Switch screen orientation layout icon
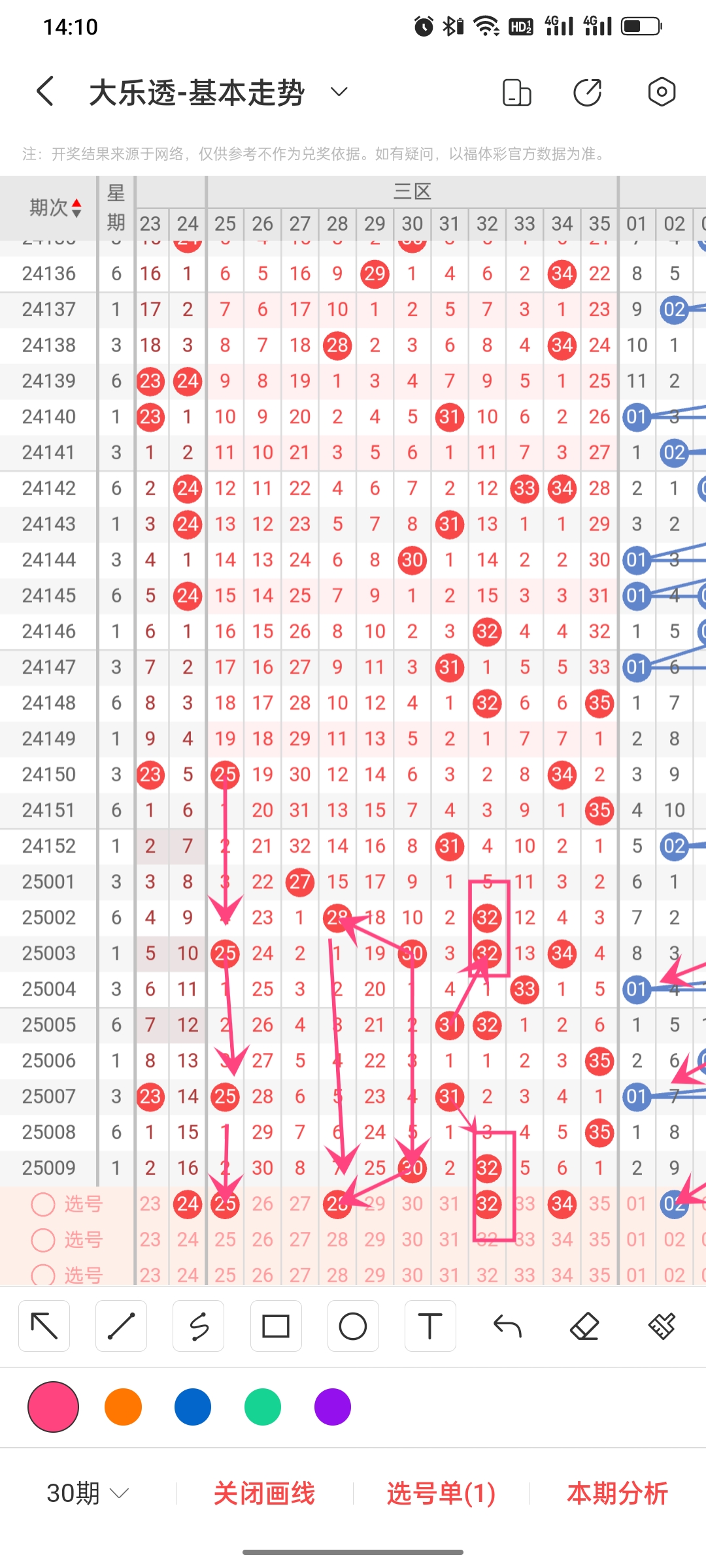Viewport: 706px width, 1568px height. point(516,92)
